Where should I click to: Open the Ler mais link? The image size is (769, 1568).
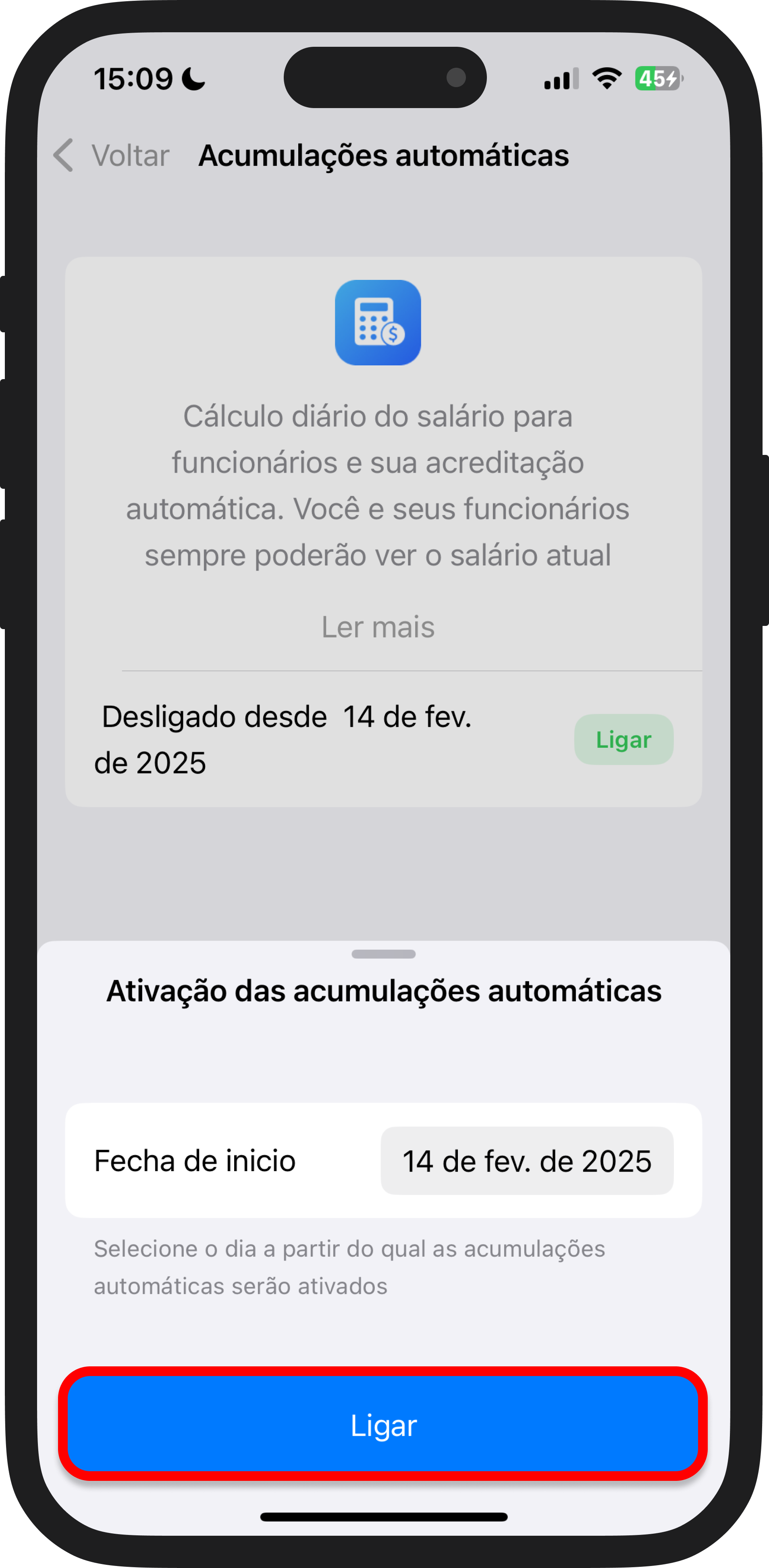point(378,627)
